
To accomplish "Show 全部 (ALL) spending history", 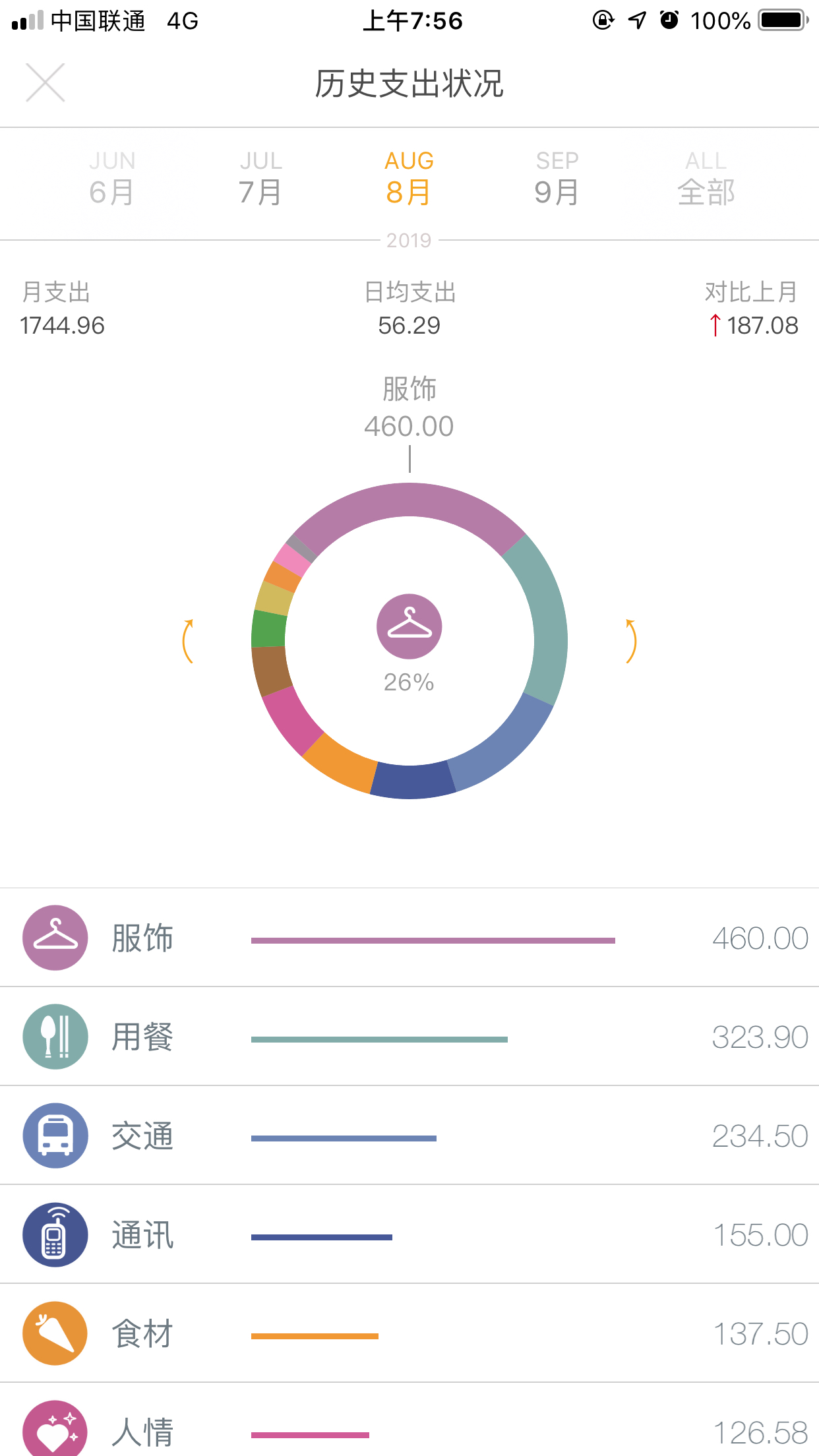I will point(706,178).
